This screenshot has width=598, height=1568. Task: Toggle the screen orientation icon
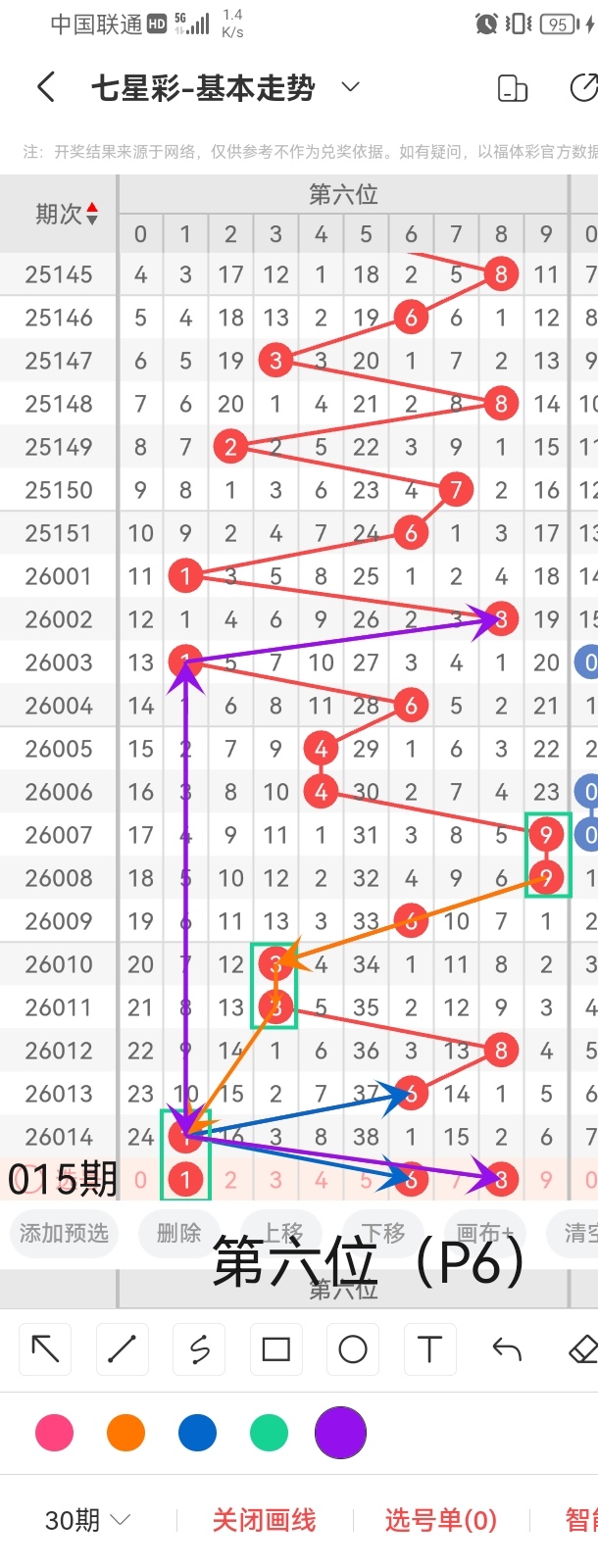(513, 88)
